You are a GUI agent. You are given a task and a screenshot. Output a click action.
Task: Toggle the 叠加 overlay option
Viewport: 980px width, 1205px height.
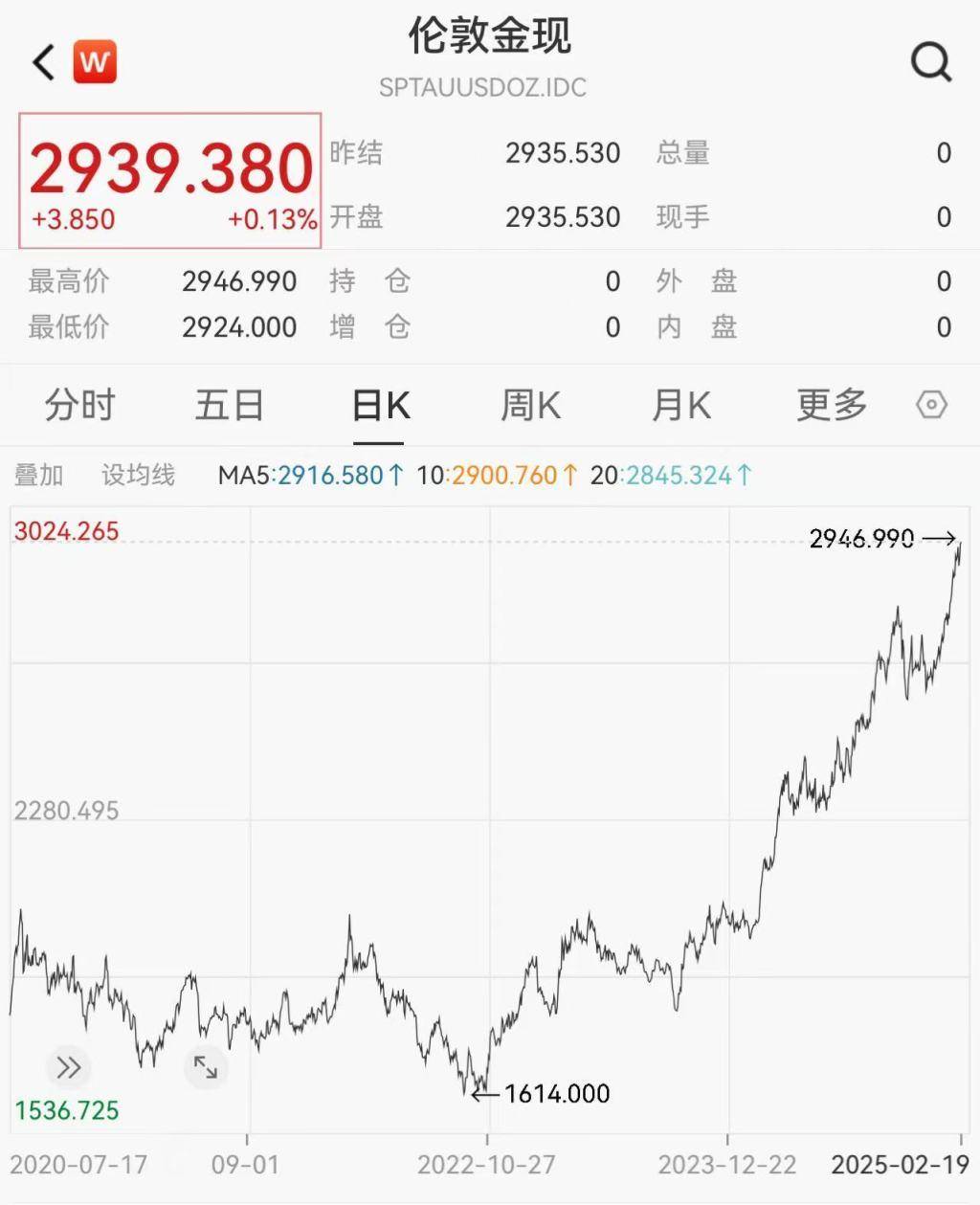39,474
